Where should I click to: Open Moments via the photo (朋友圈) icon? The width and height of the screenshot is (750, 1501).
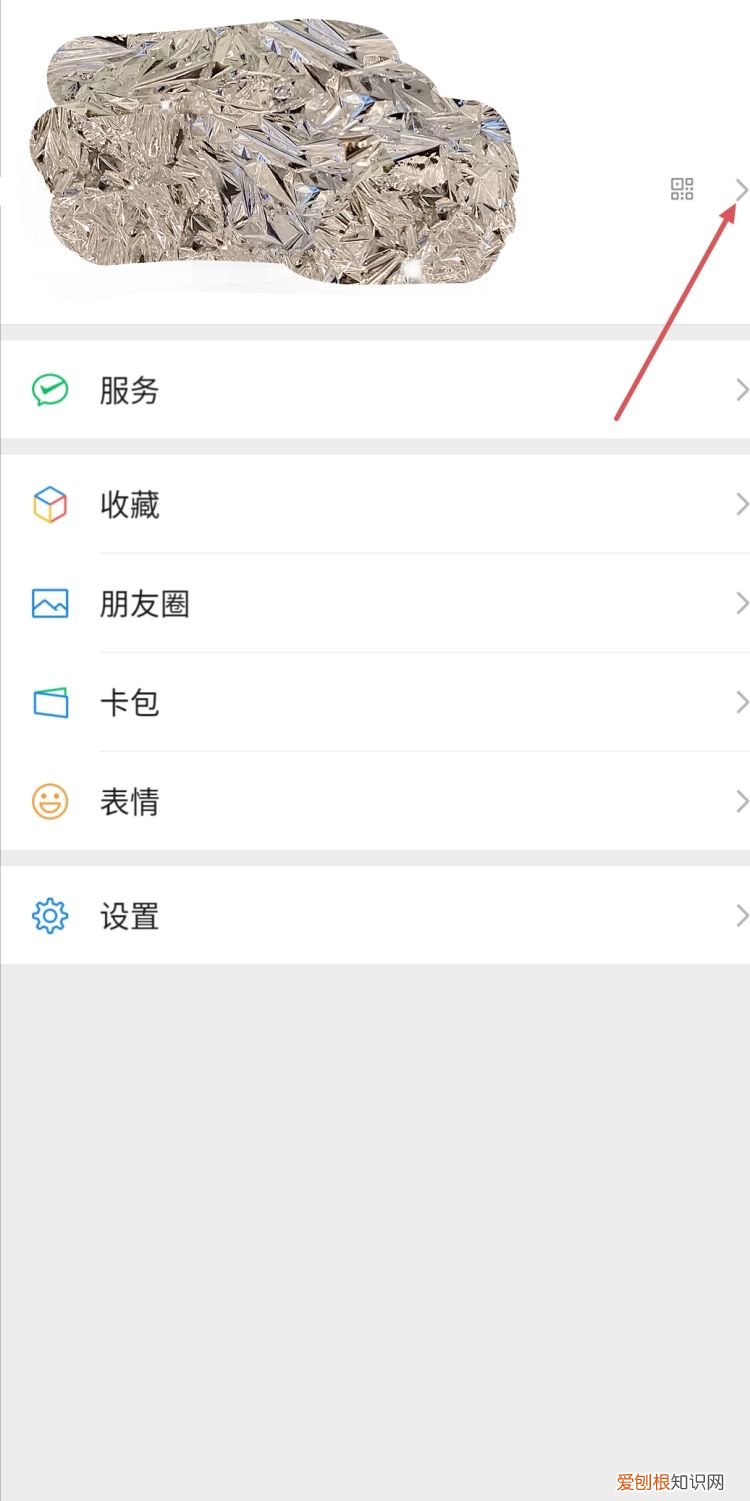coord(50,604)
